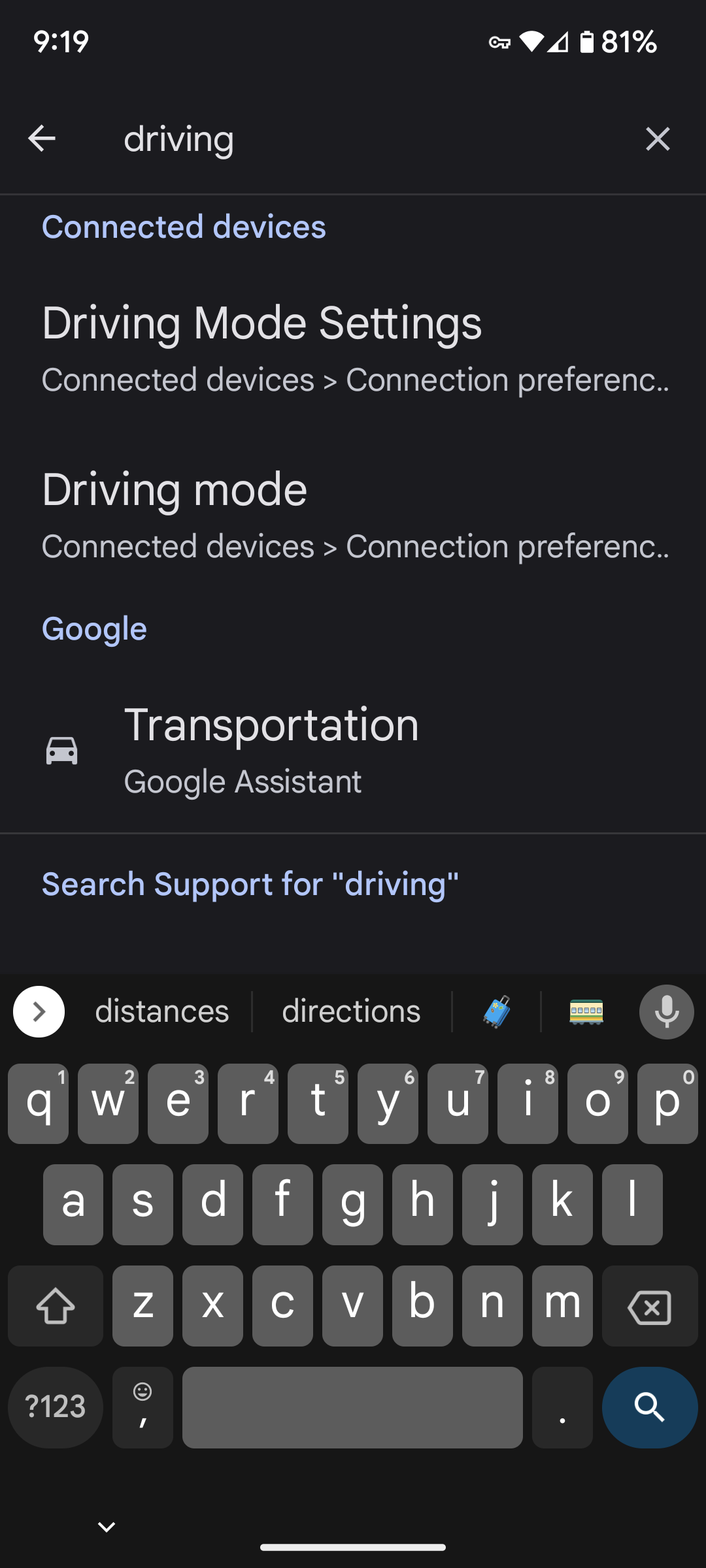Image resolution: width=706 pixels, height=1568 pixels.
Task: Delete a character with backspace key
Action: (649, 1307)
